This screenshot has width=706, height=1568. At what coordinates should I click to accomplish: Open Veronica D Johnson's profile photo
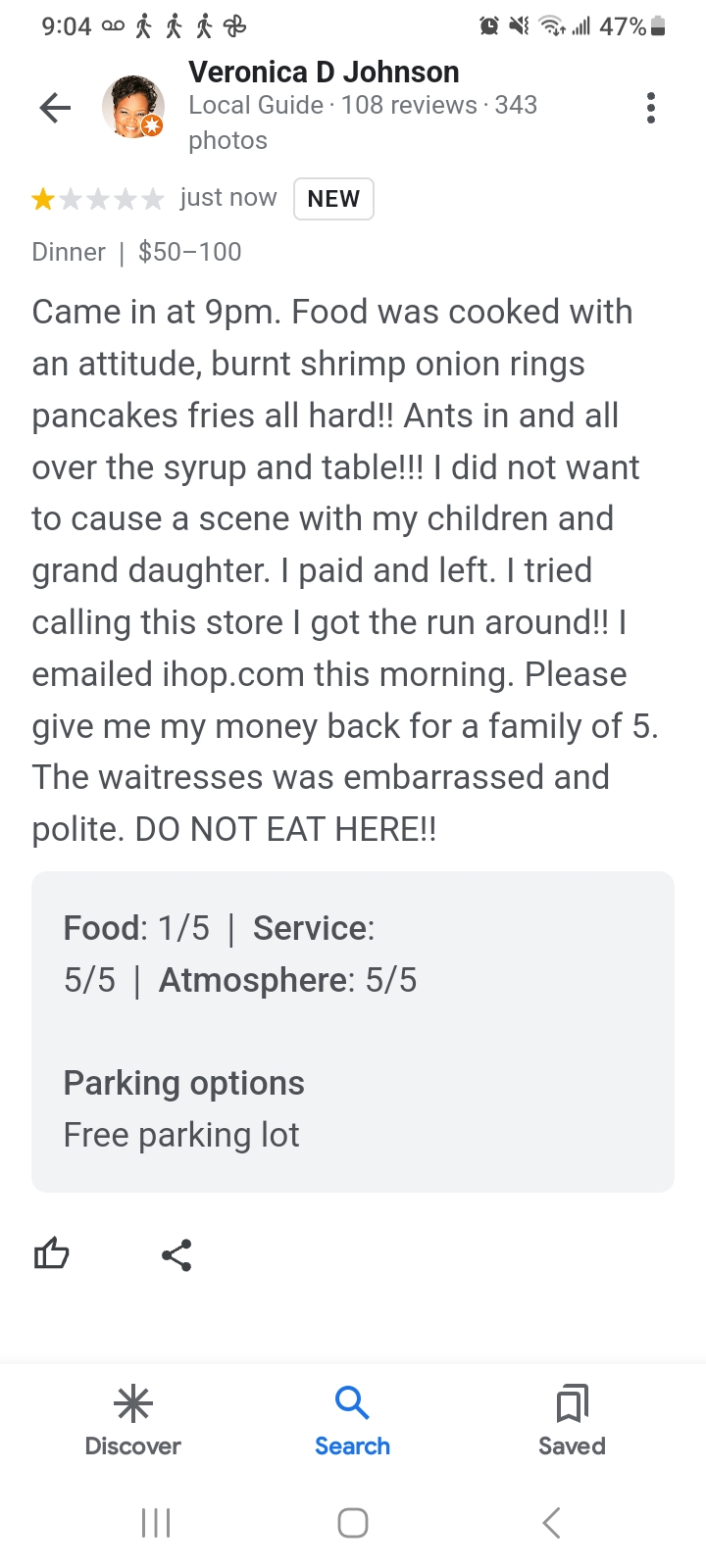(x=134, y=105)
